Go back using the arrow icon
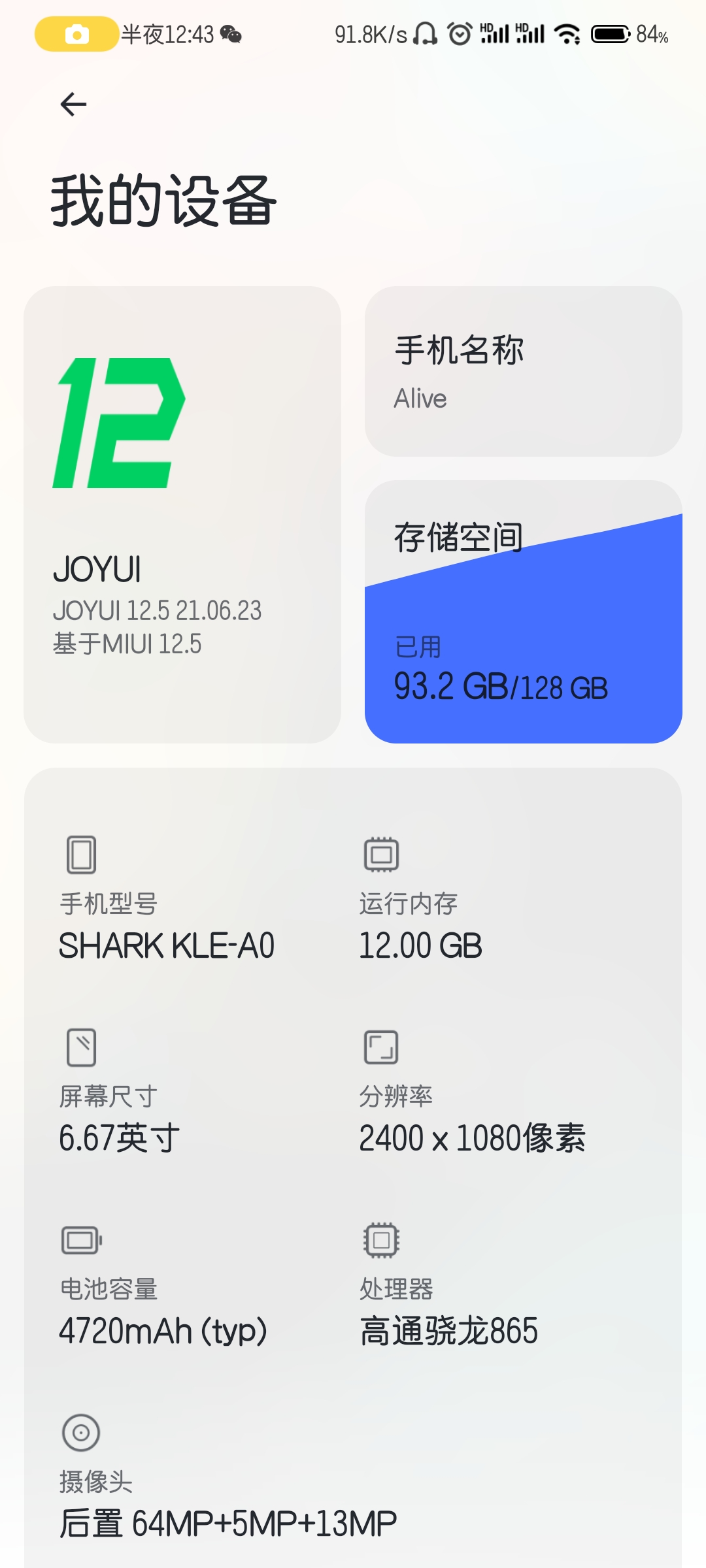The width and height of the screenshot is (706, 1568). 73,105
